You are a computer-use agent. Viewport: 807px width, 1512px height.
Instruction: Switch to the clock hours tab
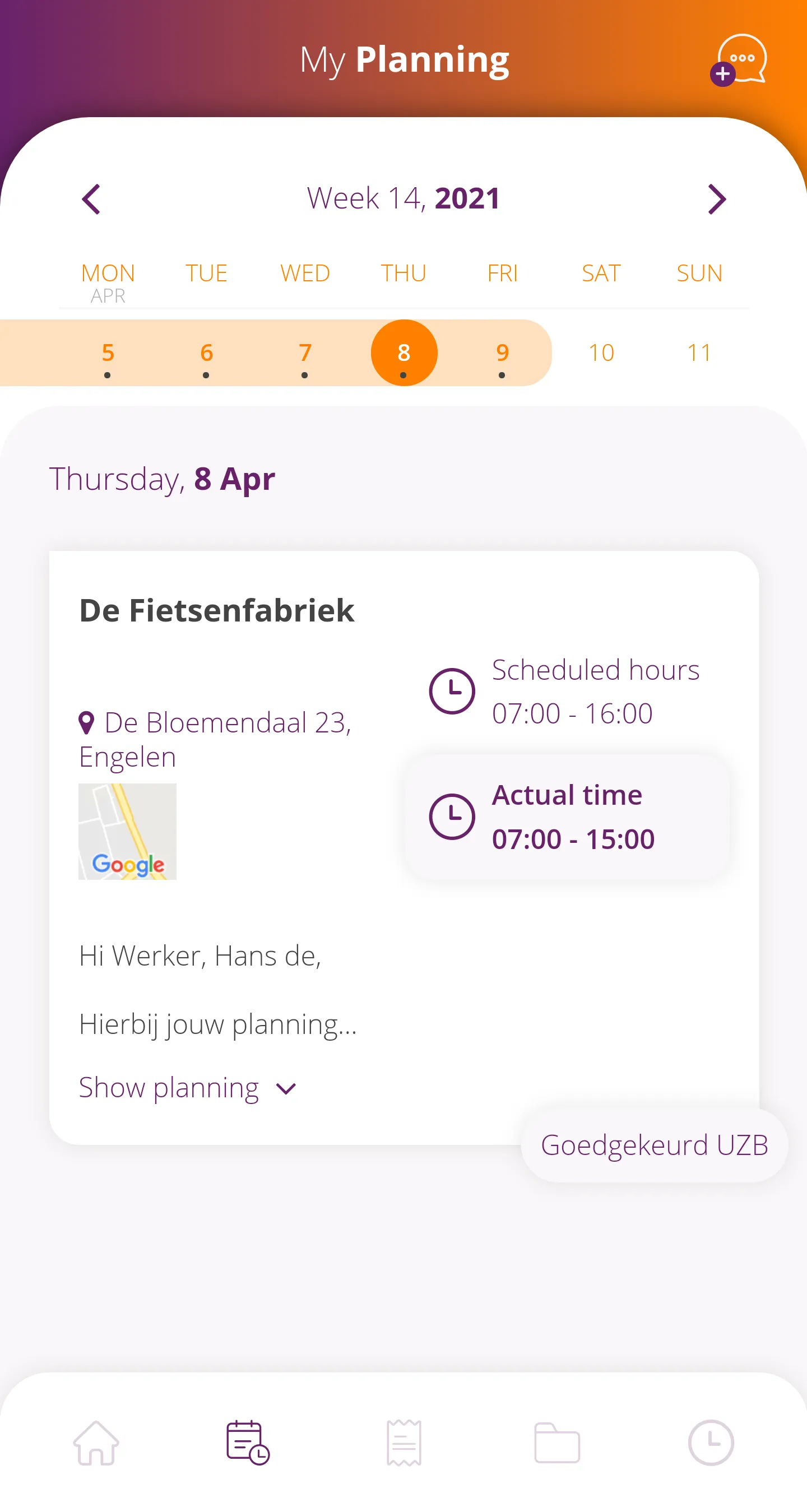[711, 1442]
